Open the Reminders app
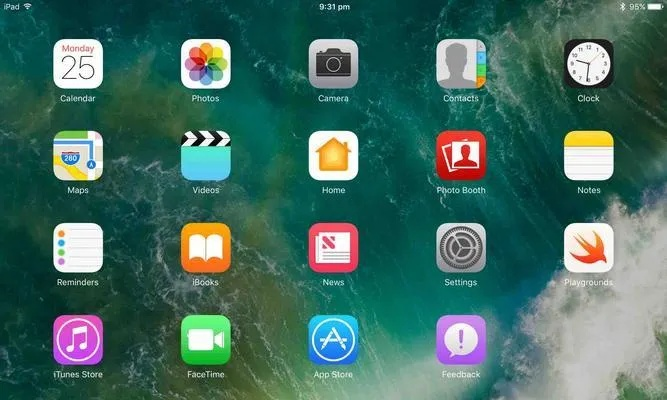Screen dimensions: 667x400 pyautogui.click(x=78, y=248)
